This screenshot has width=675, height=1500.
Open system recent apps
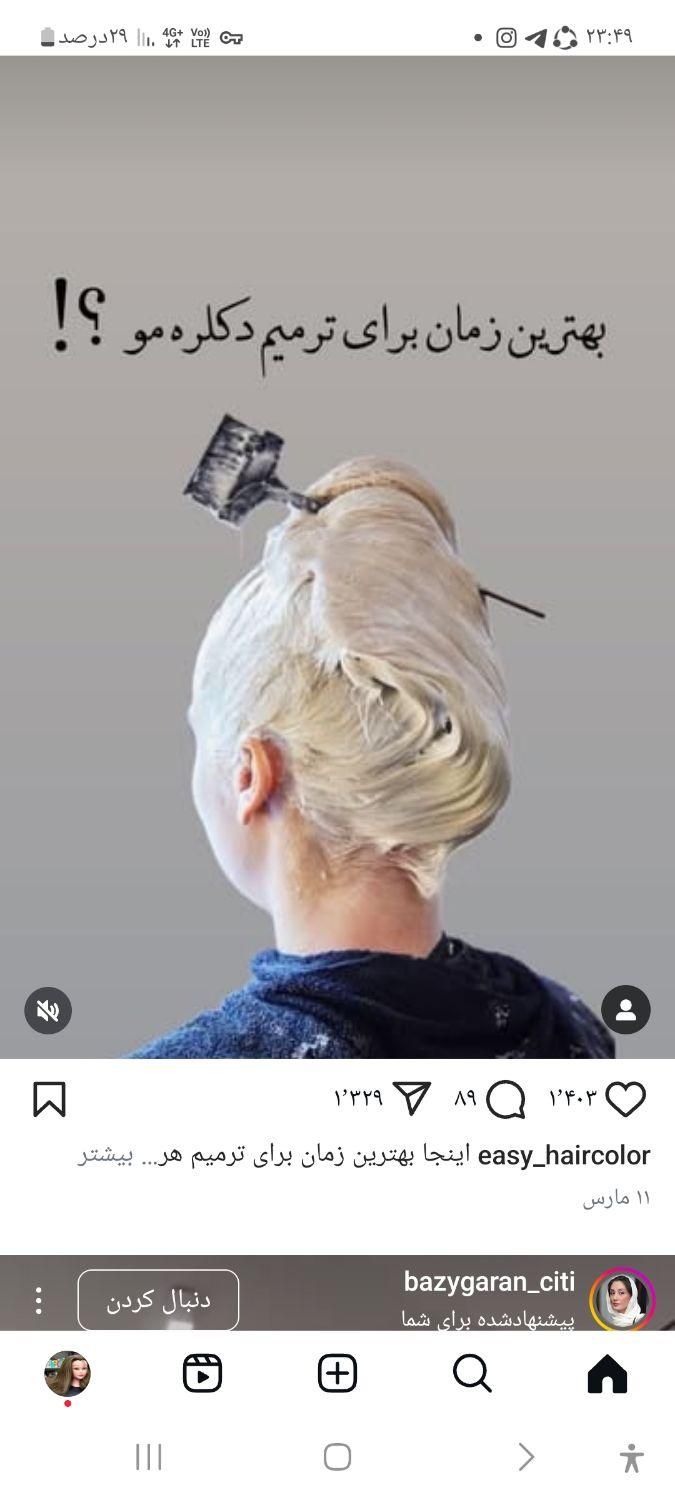148,1457
